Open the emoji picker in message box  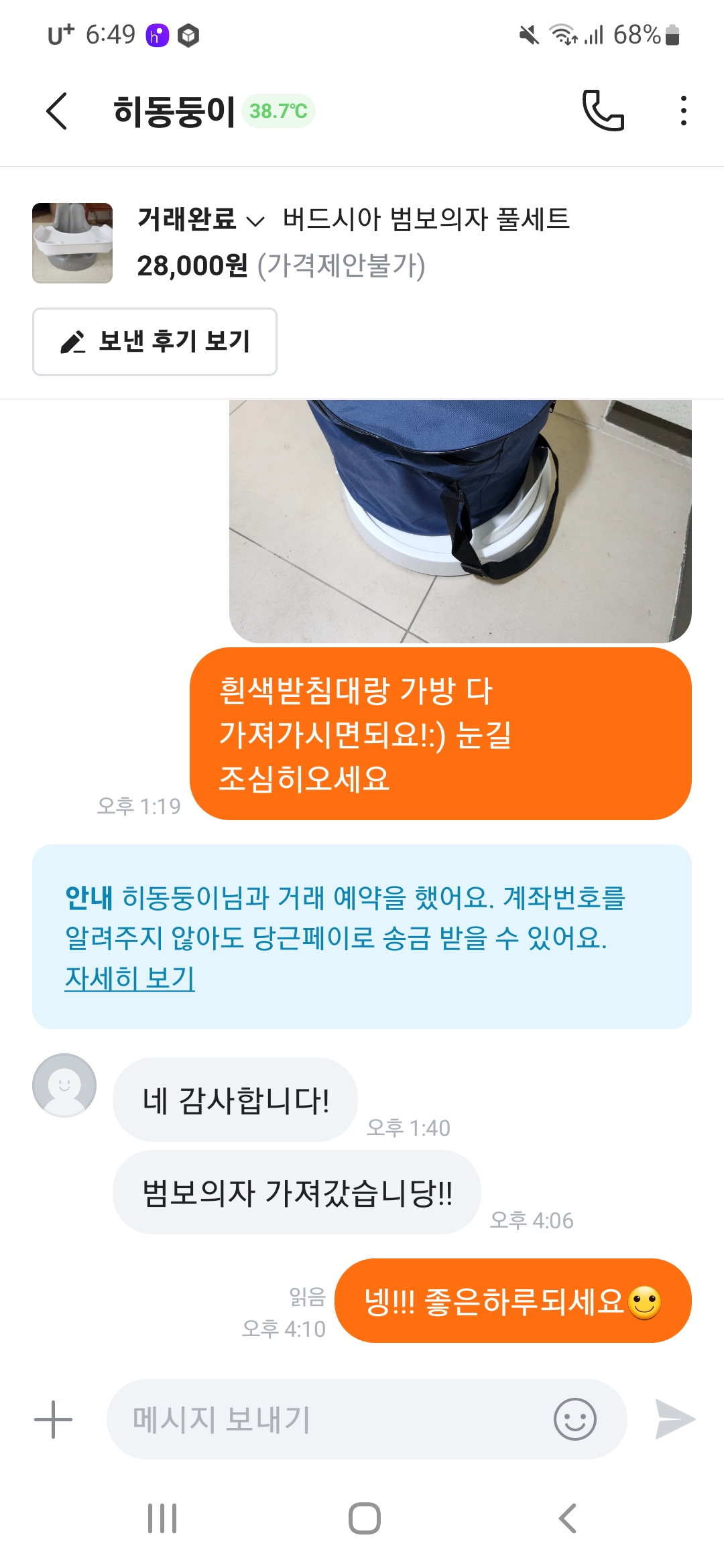tap(575, 1419)
